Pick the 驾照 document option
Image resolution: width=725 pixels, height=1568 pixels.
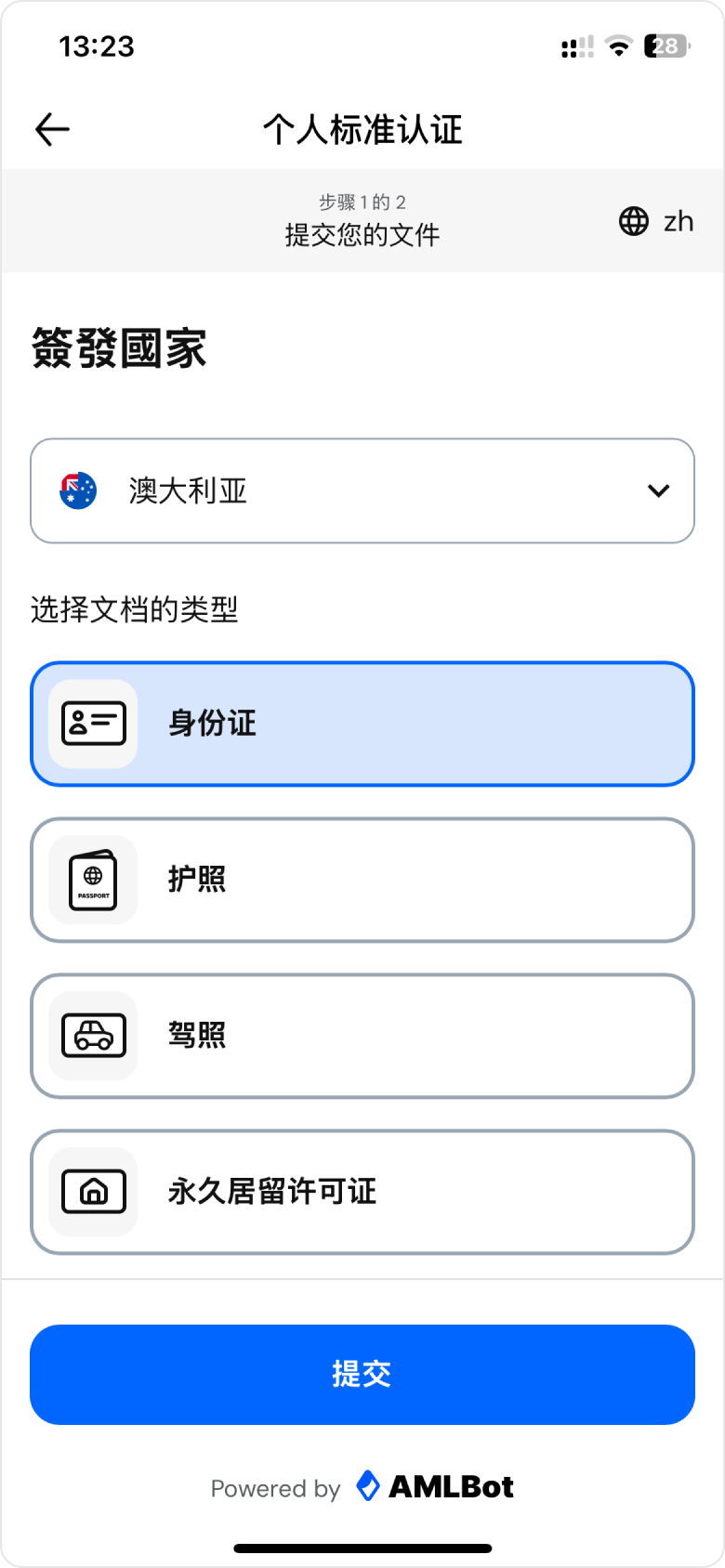[362, 1036]
